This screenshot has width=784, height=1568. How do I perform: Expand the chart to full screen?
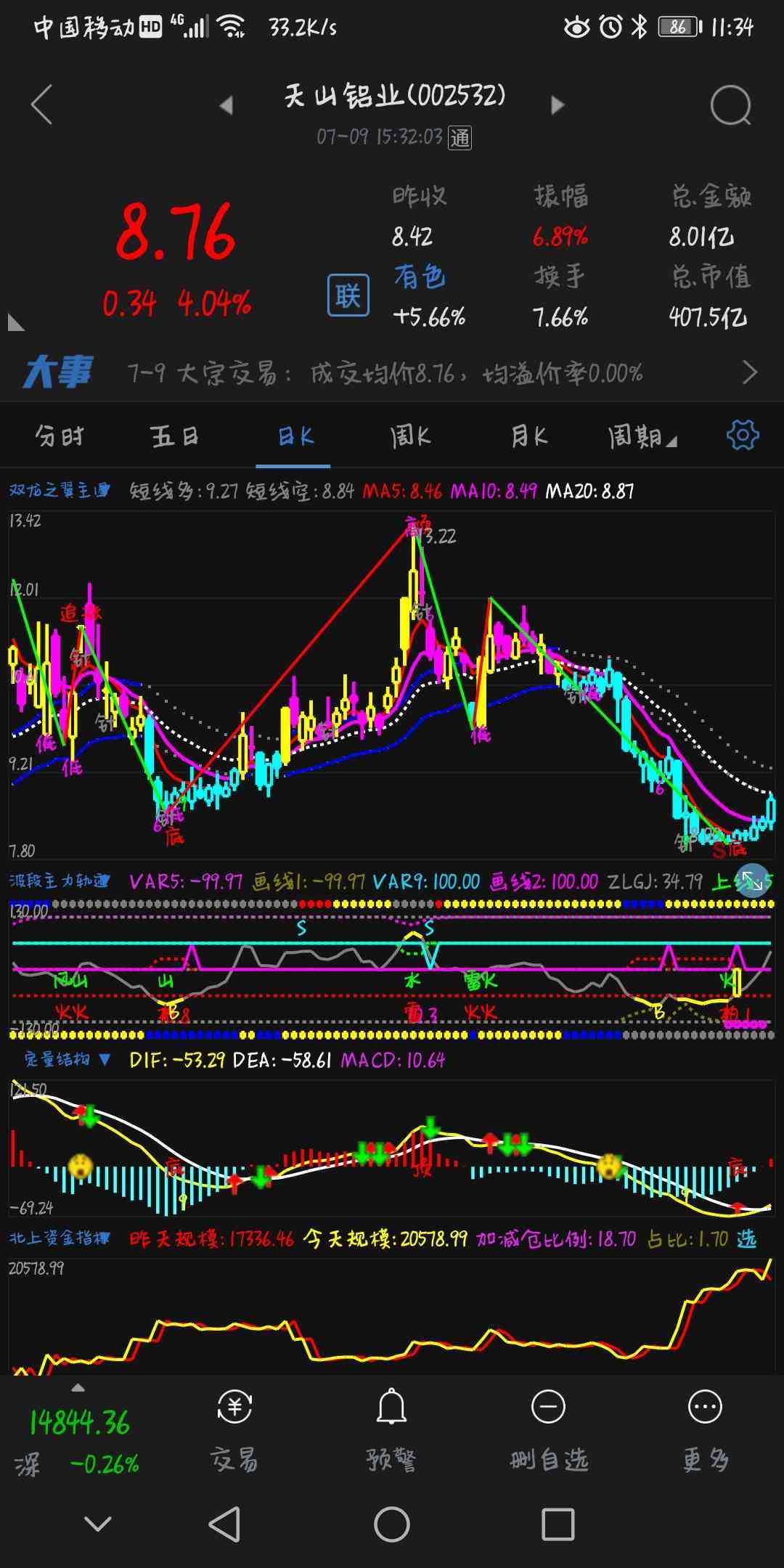coord(752,881)
